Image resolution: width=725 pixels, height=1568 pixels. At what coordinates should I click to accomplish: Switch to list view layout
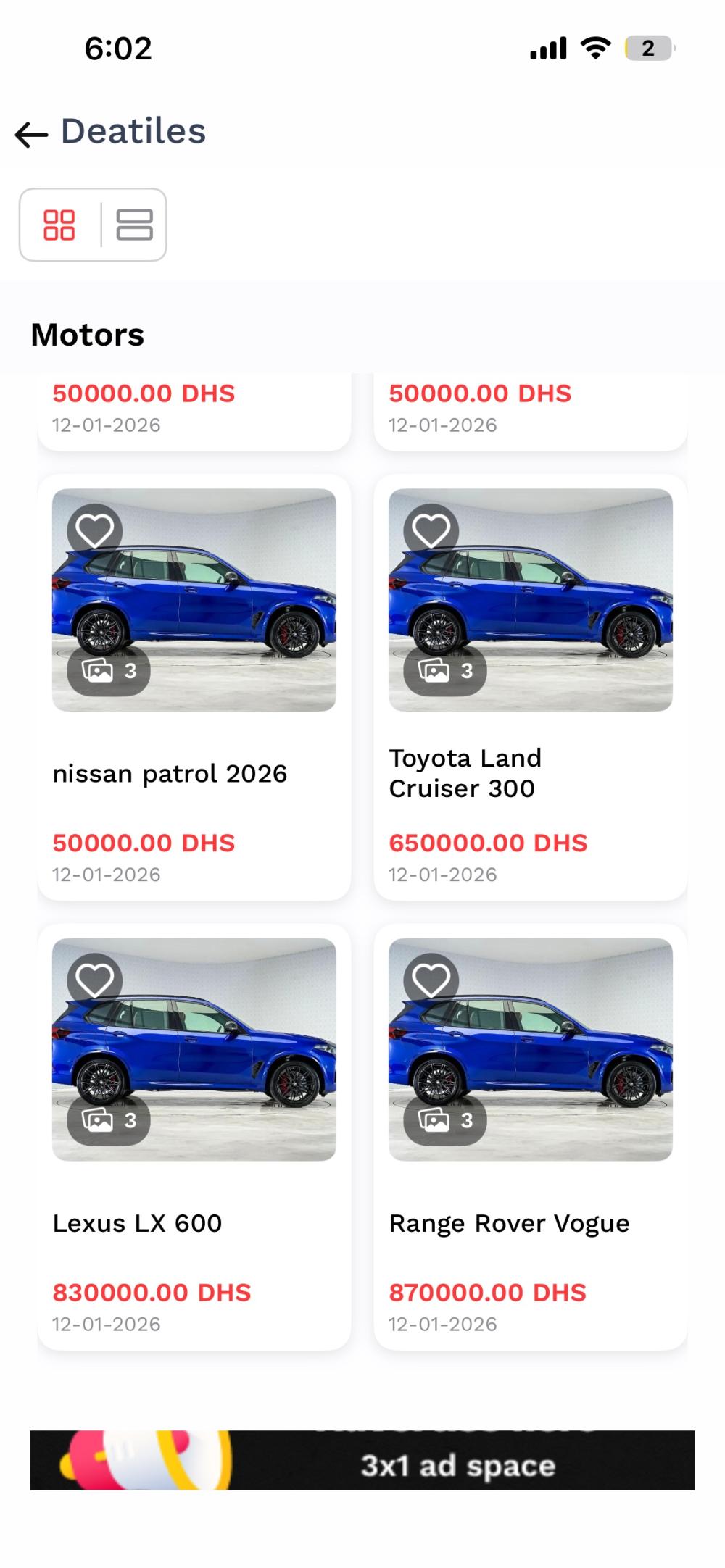pyautogui.click(x=135, y=225)
